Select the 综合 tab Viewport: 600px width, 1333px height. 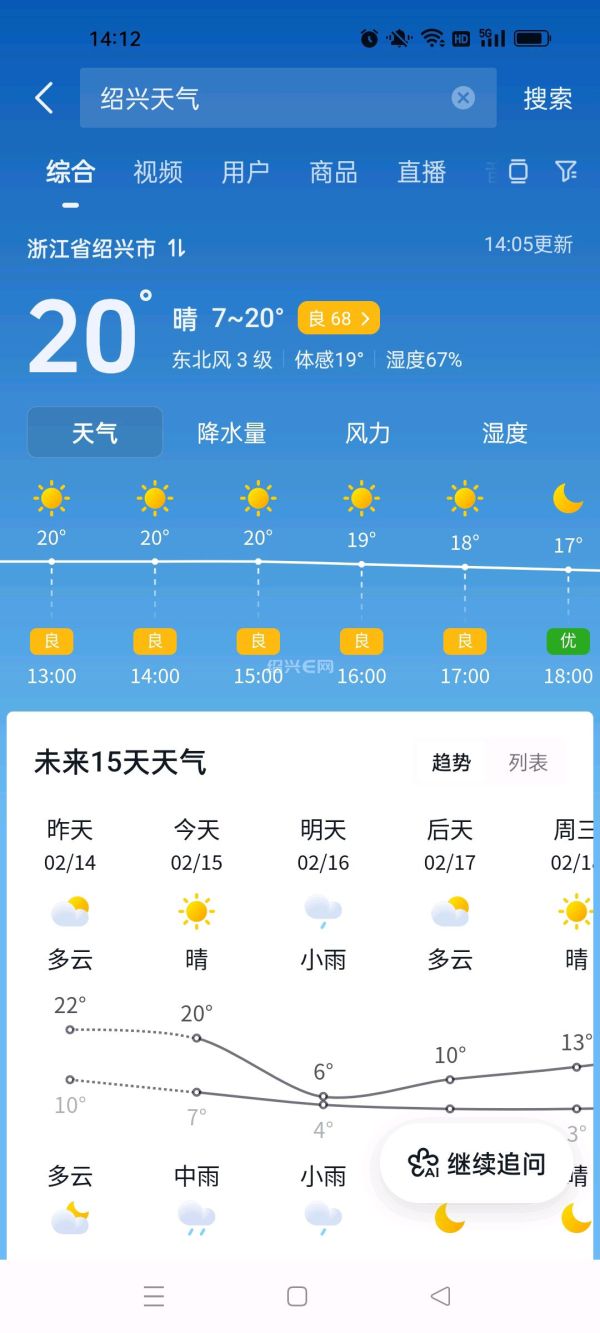70,172
